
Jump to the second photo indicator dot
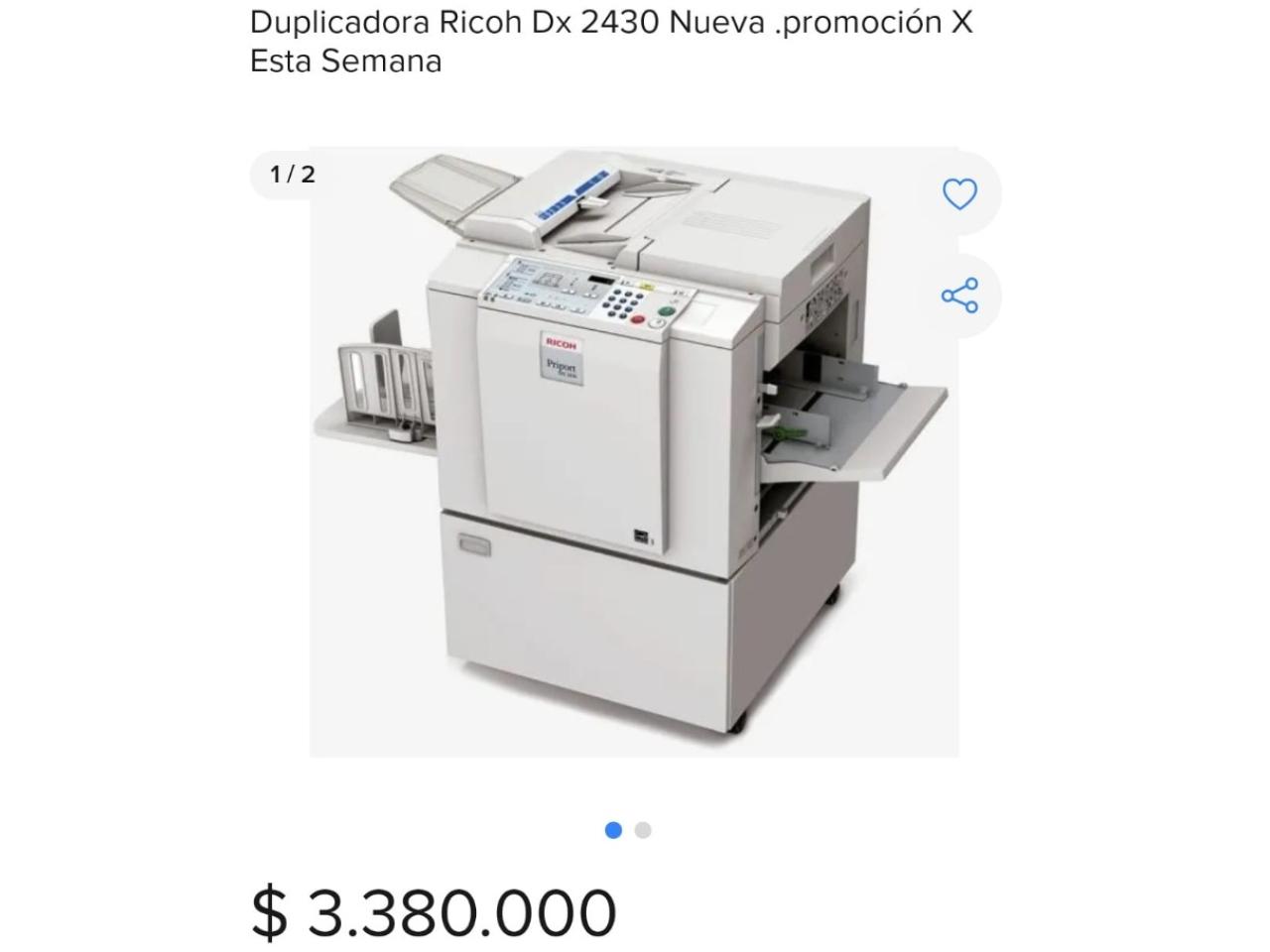click(x=643, y=830)
